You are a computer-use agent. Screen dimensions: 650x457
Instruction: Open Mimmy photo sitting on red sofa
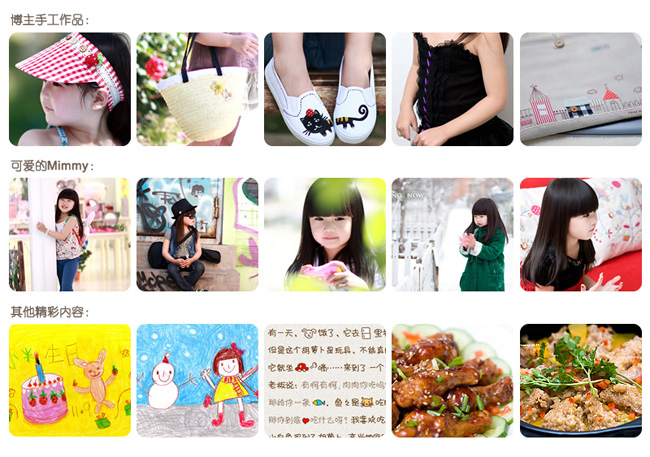(x=580, y=235)
